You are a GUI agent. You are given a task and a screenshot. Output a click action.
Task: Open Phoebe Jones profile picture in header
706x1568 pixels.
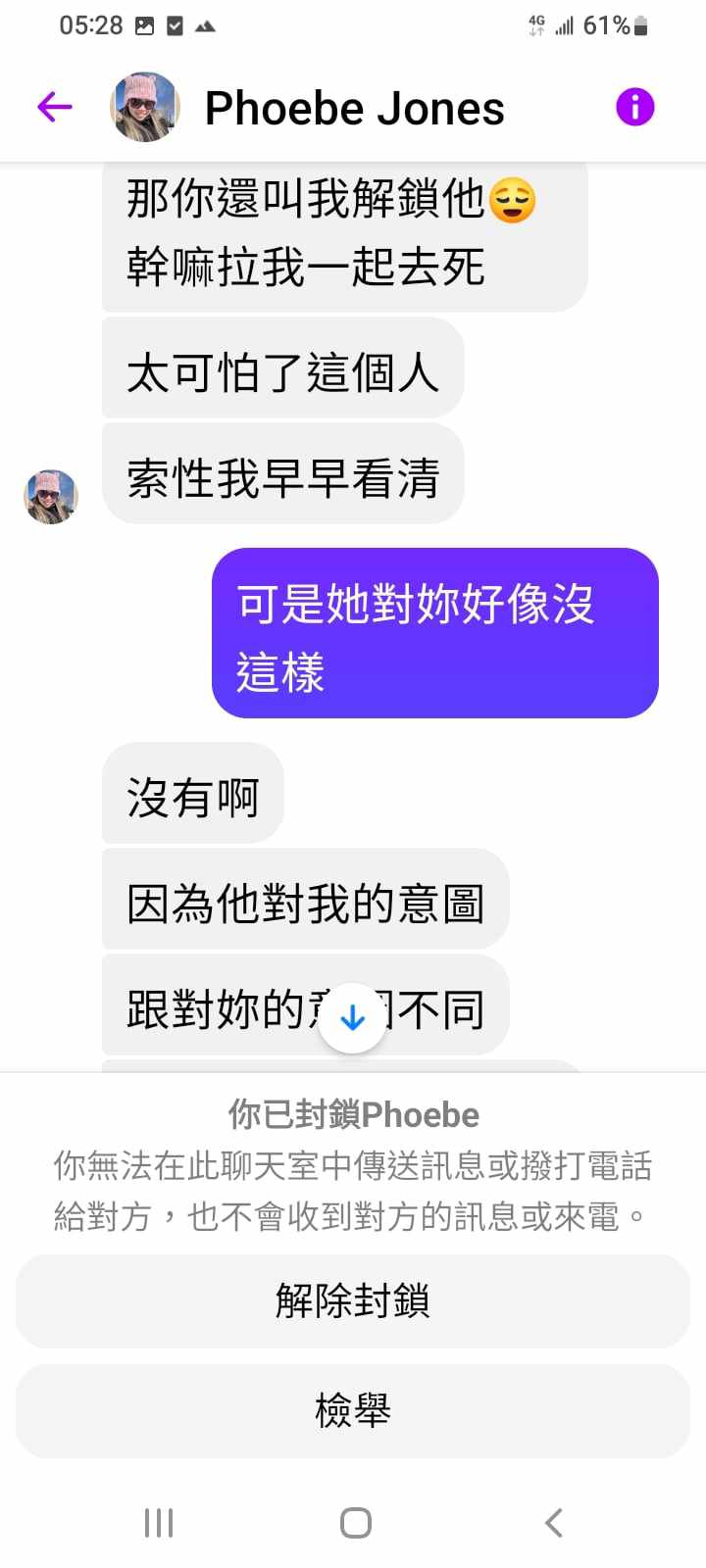coord(145,107)
